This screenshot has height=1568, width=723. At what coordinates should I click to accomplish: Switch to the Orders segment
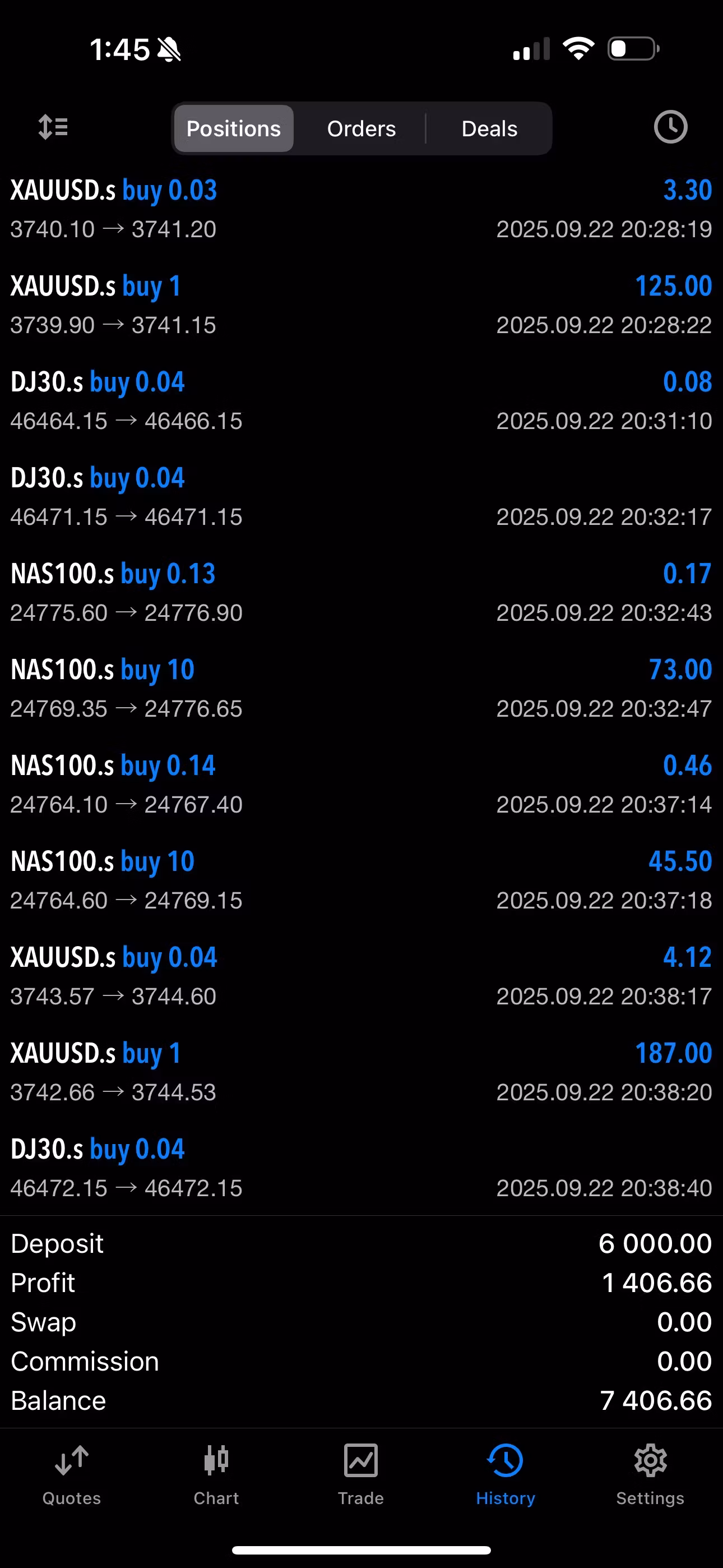tap(361, 128)
